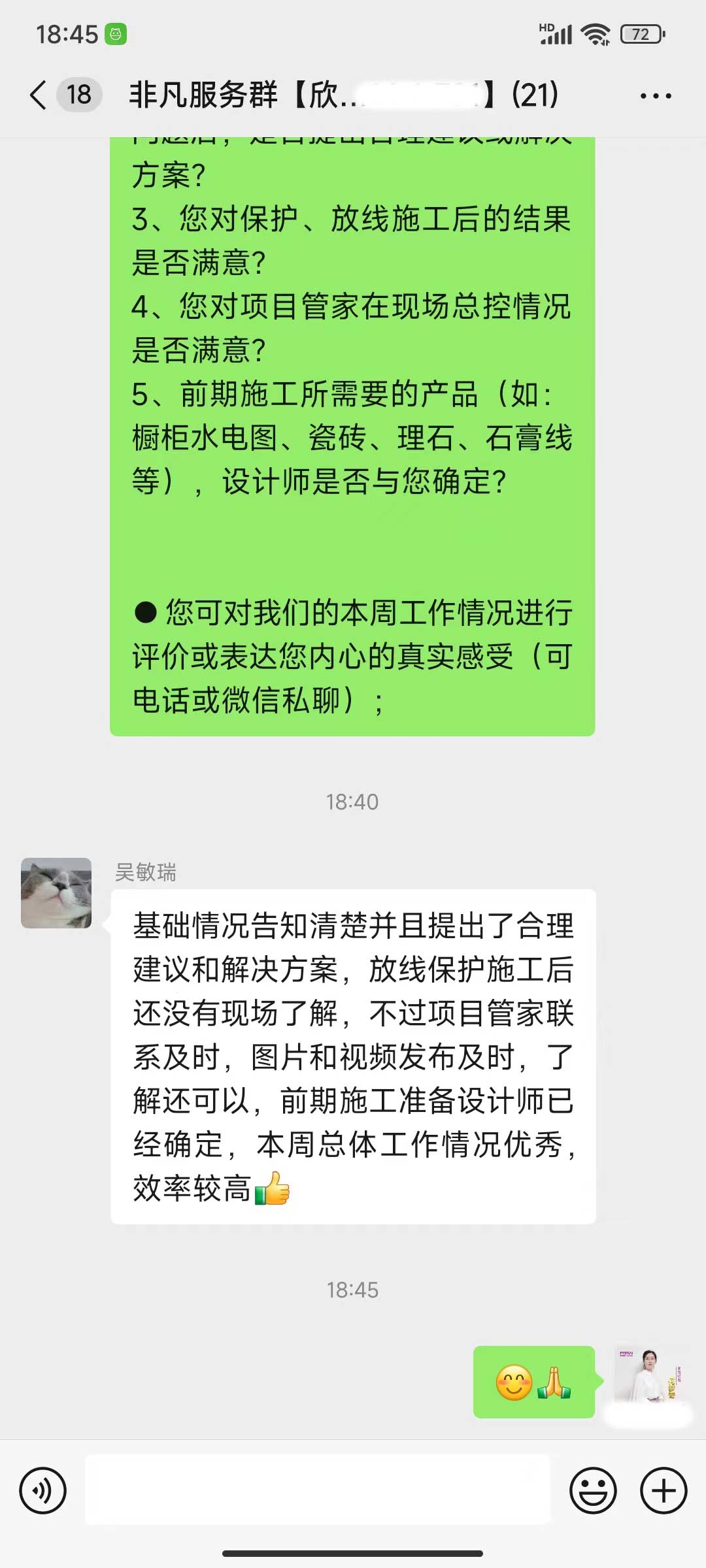Go back to the chat list
706x1568 pixels.
point(39,95)
